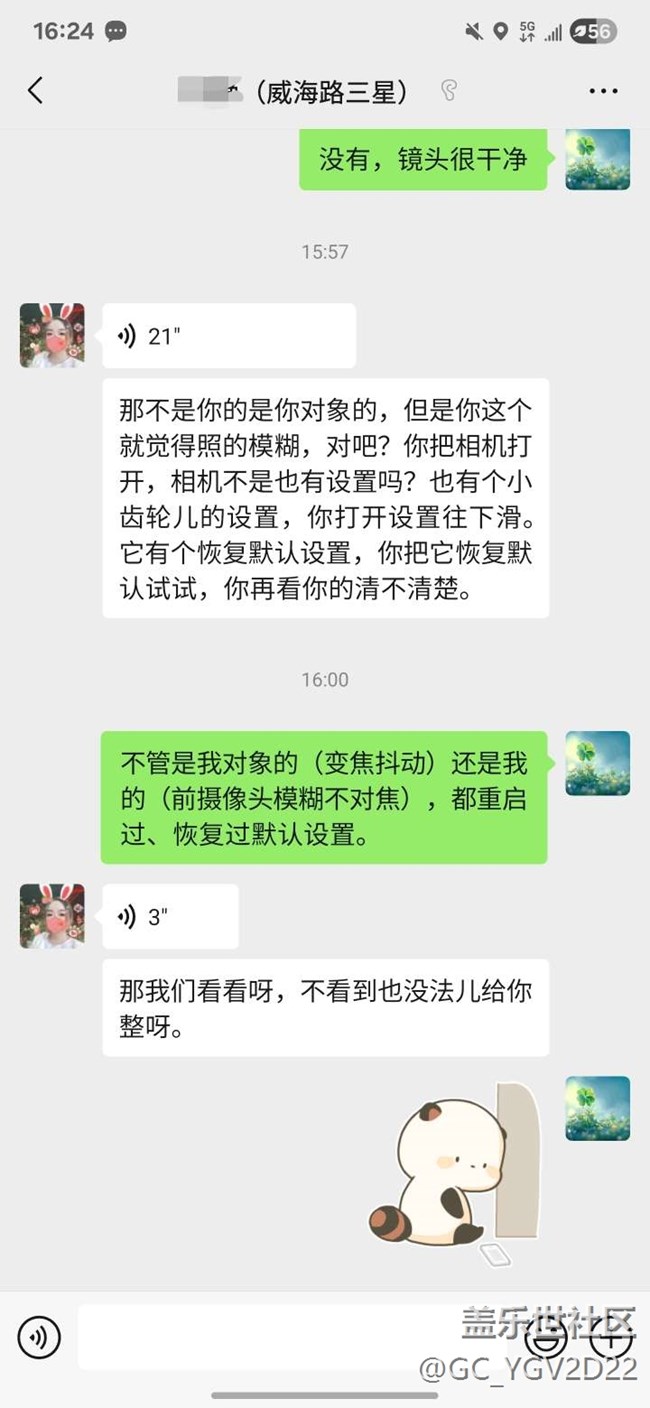
Task: Focus the message text field
Action: (295, 1337)
